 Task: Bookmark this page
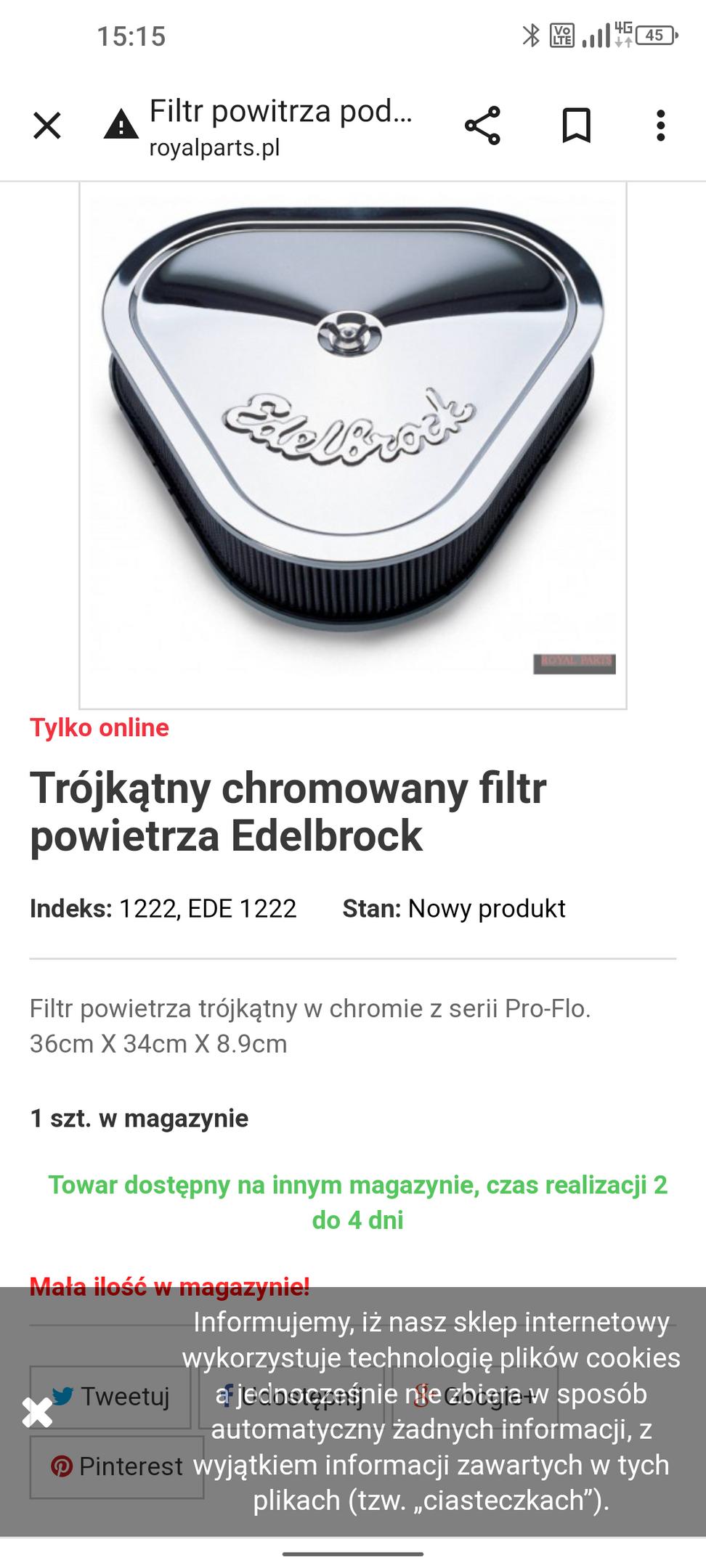[576, 126]
